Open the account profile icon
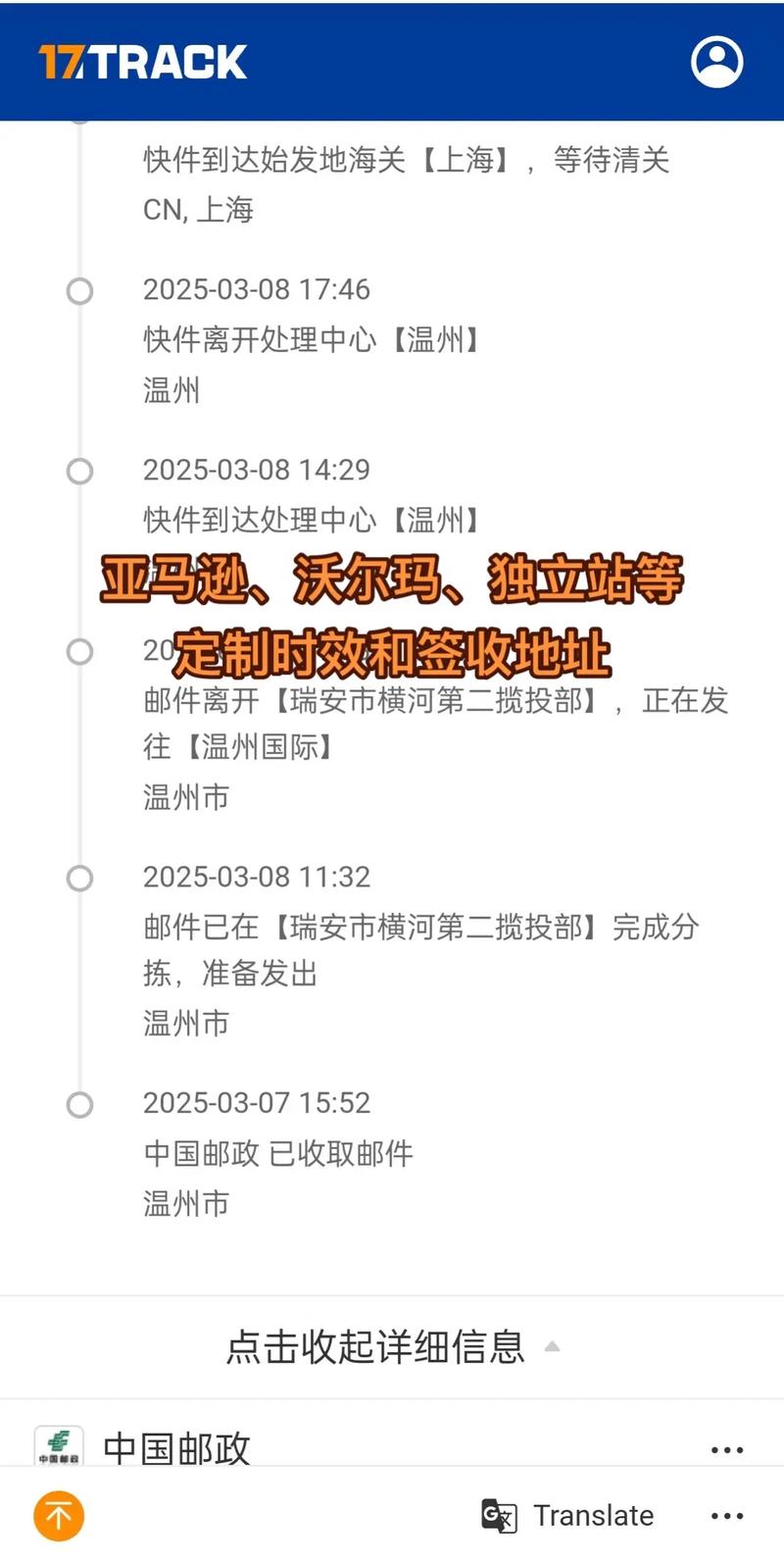The height and width of the screenshot is (1563, 784). tap(718, 62)
